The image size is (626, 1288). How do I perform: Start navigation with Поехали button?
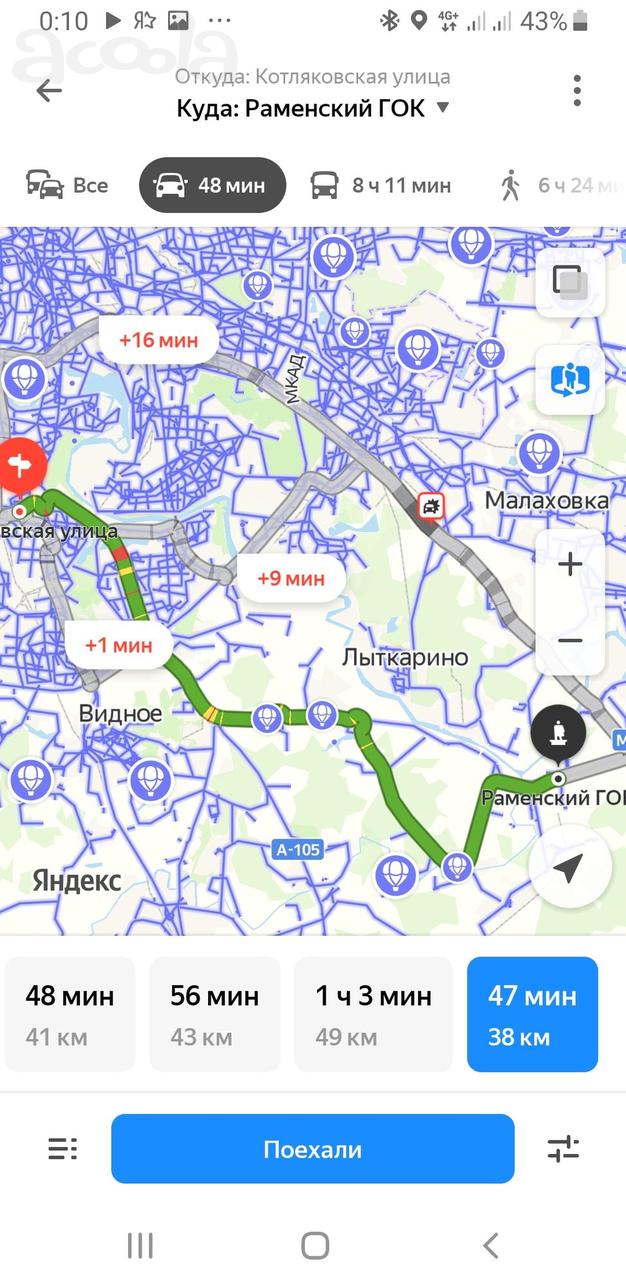coord(312,1149)
